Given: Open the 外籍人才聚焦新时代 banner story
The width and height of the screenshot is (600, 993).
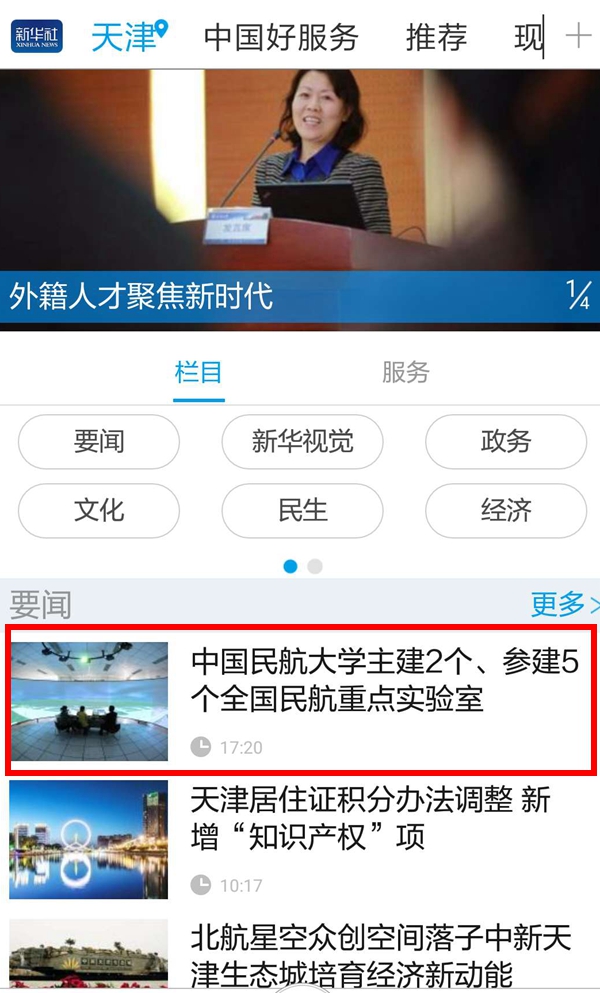Looking at the screenshot, I should pyautogui.click(x=300, y=200).
